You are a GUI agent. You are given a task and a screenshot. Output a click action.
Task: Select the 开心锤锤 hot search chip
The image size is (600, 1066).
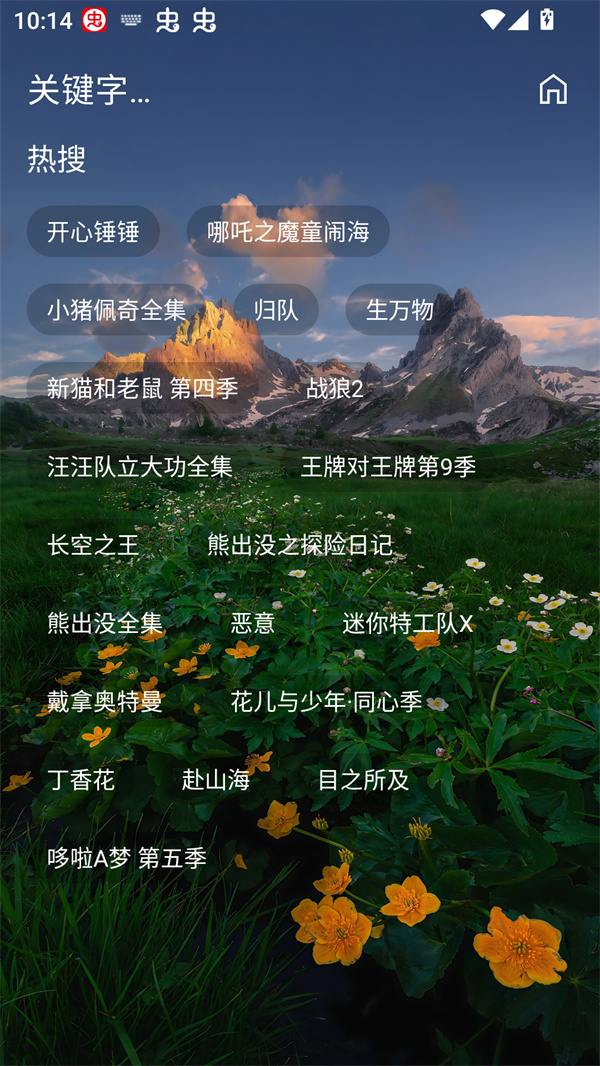[93, 232]
